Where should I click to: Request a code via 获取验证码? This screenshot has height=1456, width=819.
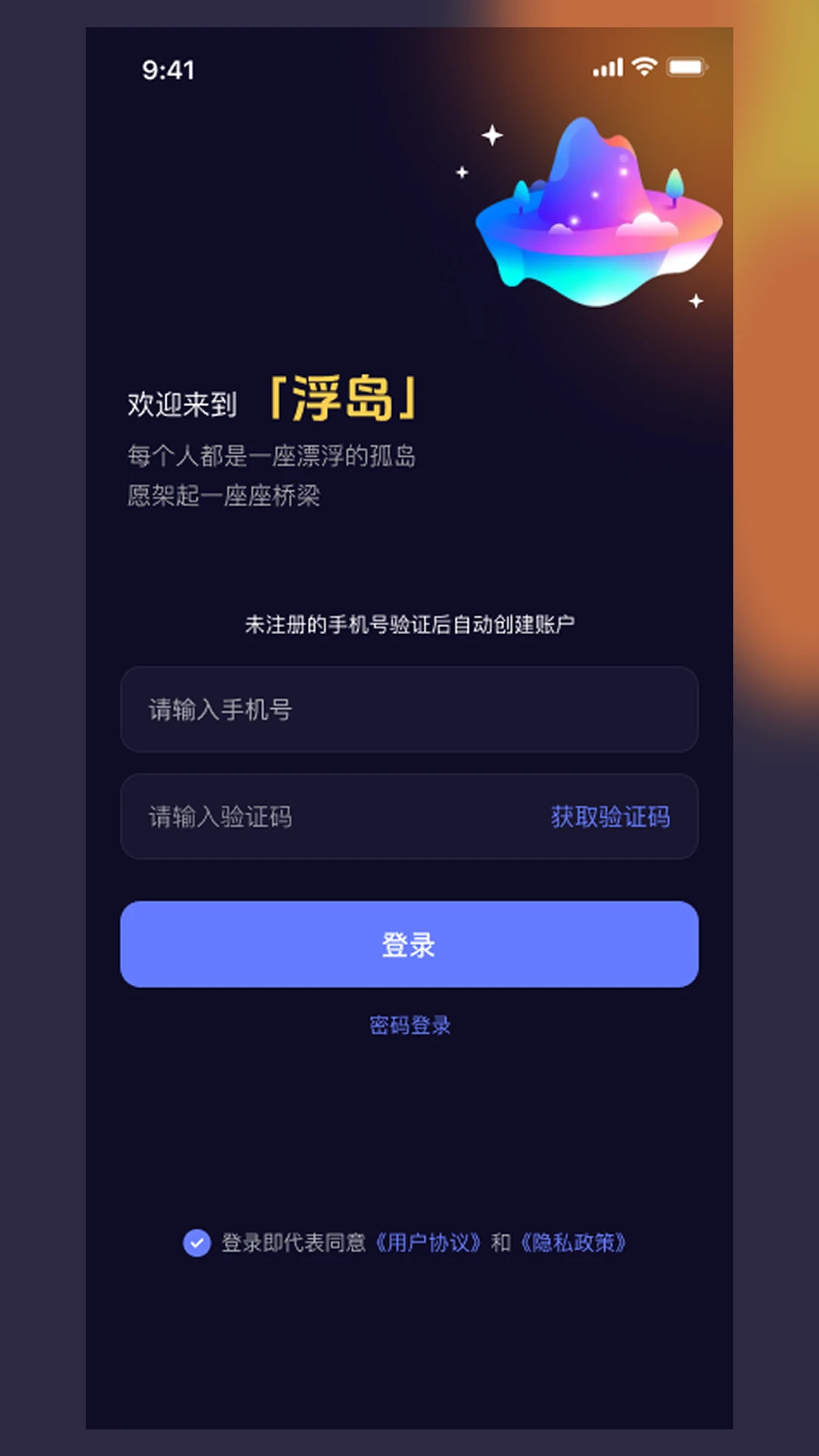coord(610,817)
